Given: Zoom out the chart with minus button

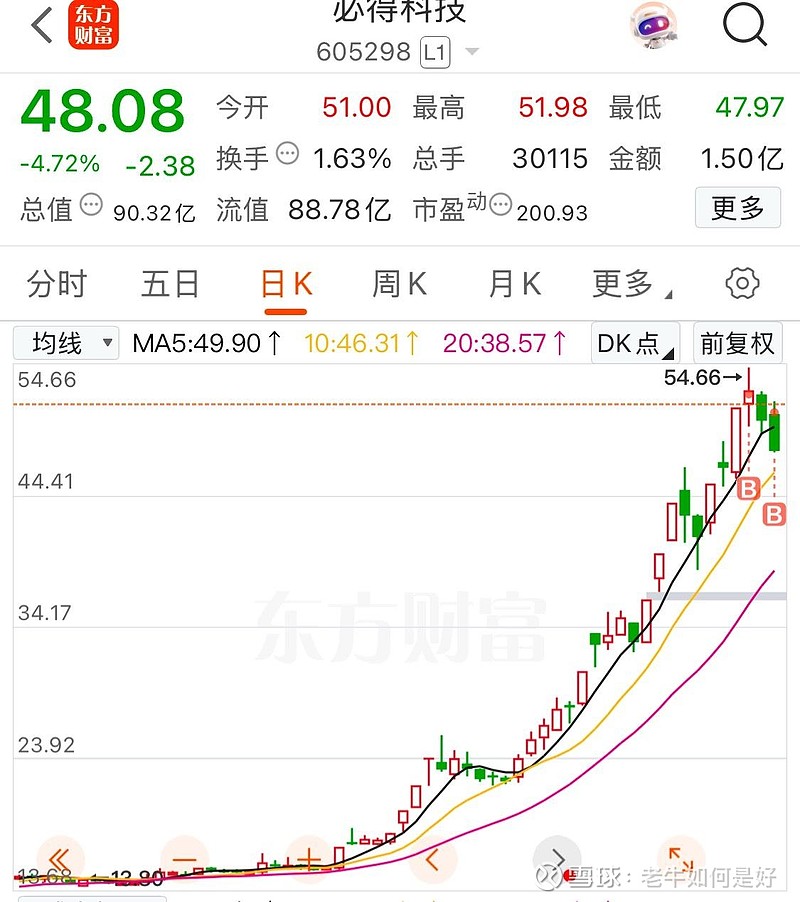Looking at the screenshot, I should pyautogui.click(x=184, y=859).
